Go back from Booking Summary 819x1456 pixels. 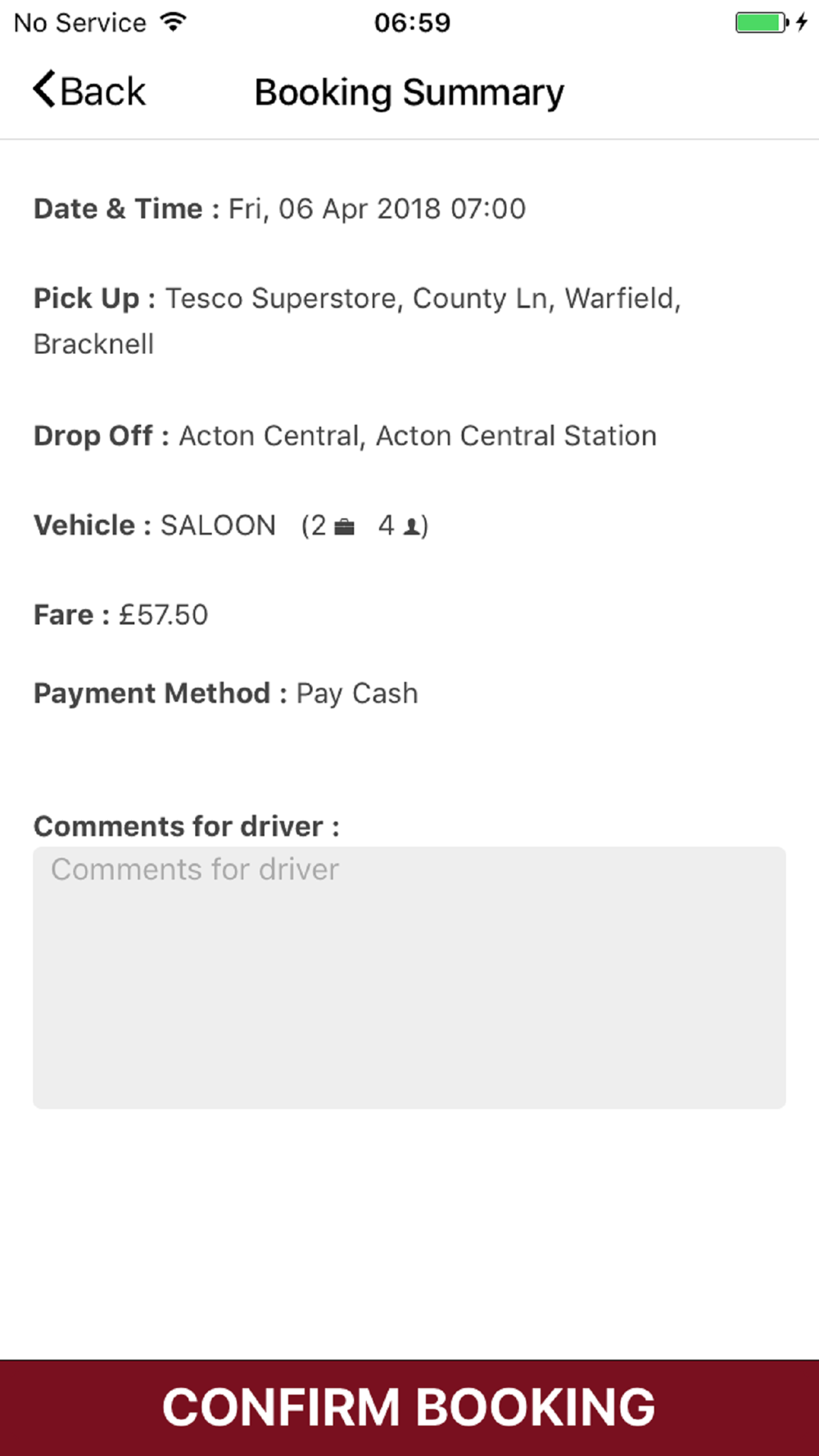89,90
